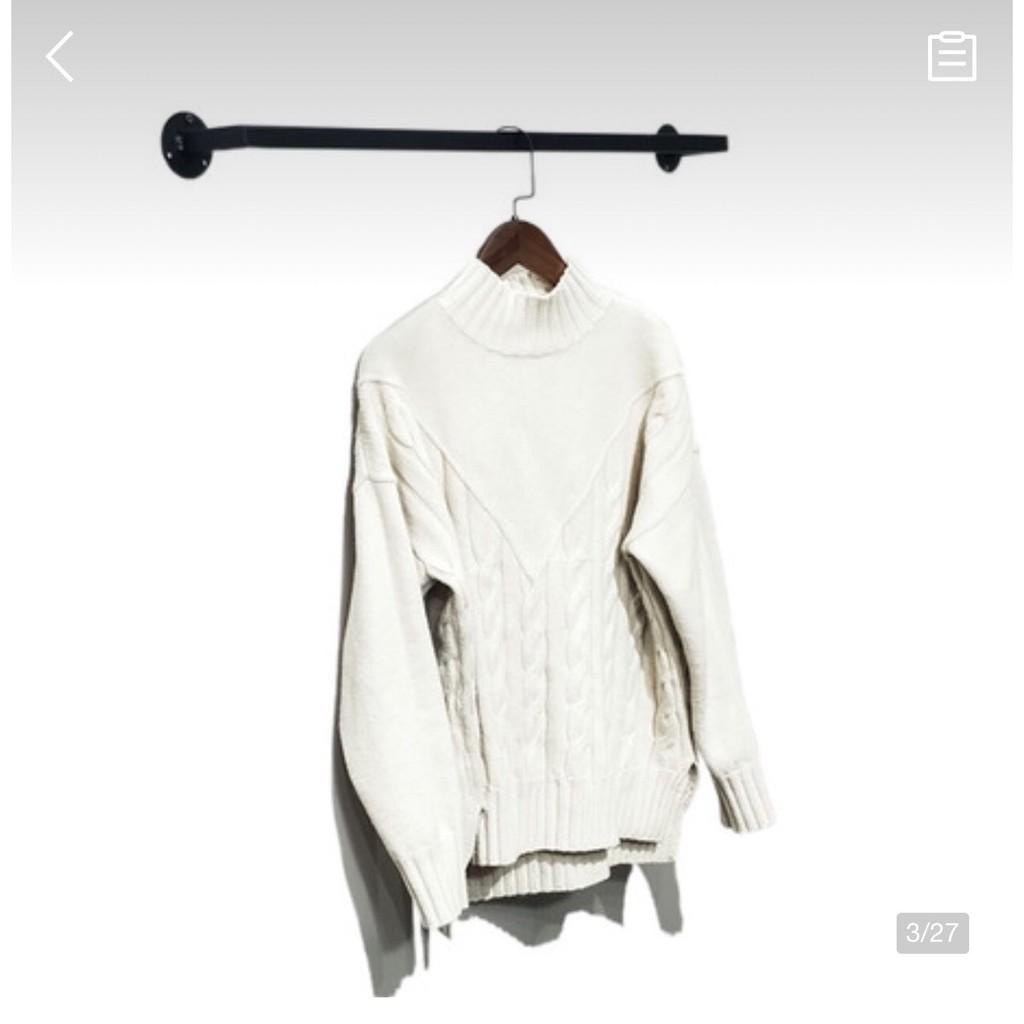Open the clipboard icon in the top bar
This screenshot has height=1024, width=1024.
click(951, 56)
